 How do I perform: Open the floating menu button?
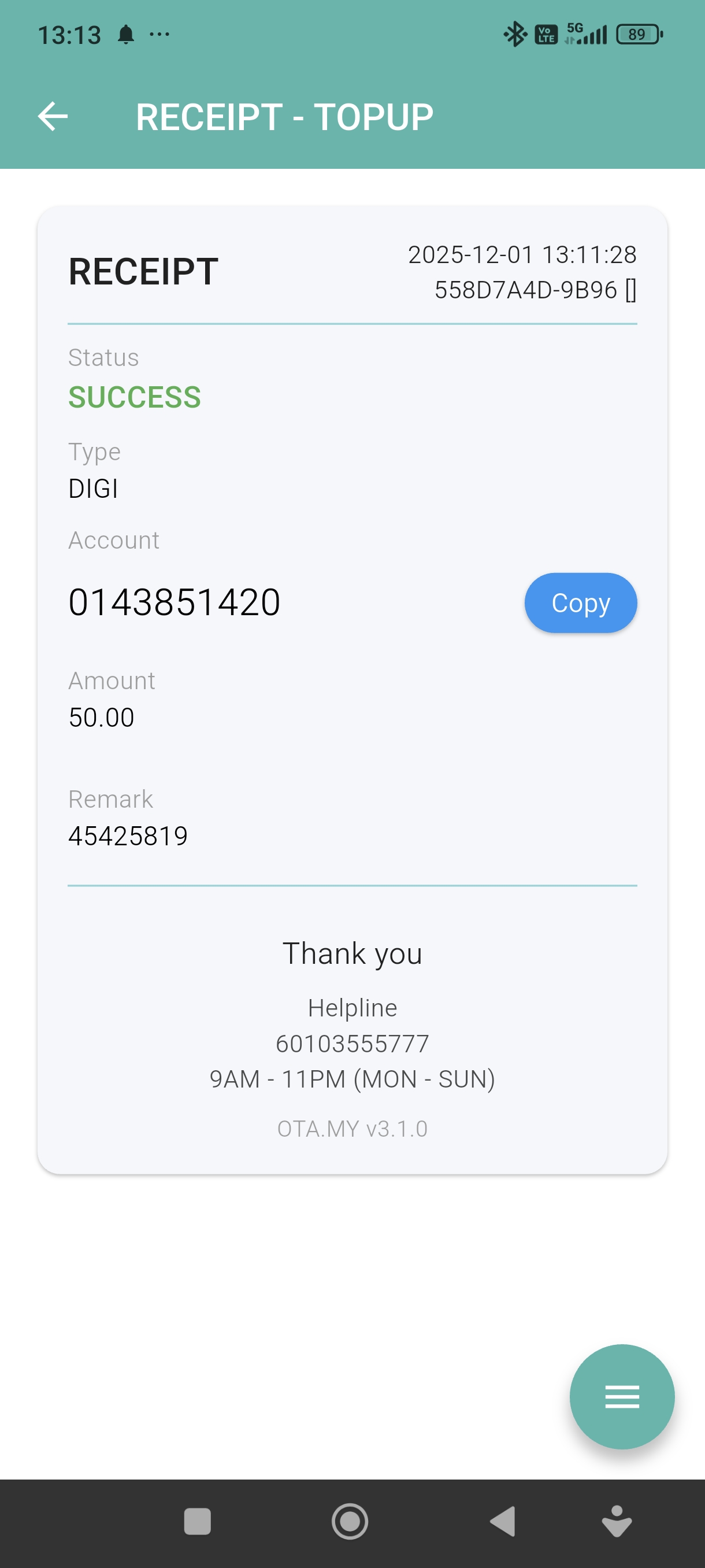(622, 1396)
